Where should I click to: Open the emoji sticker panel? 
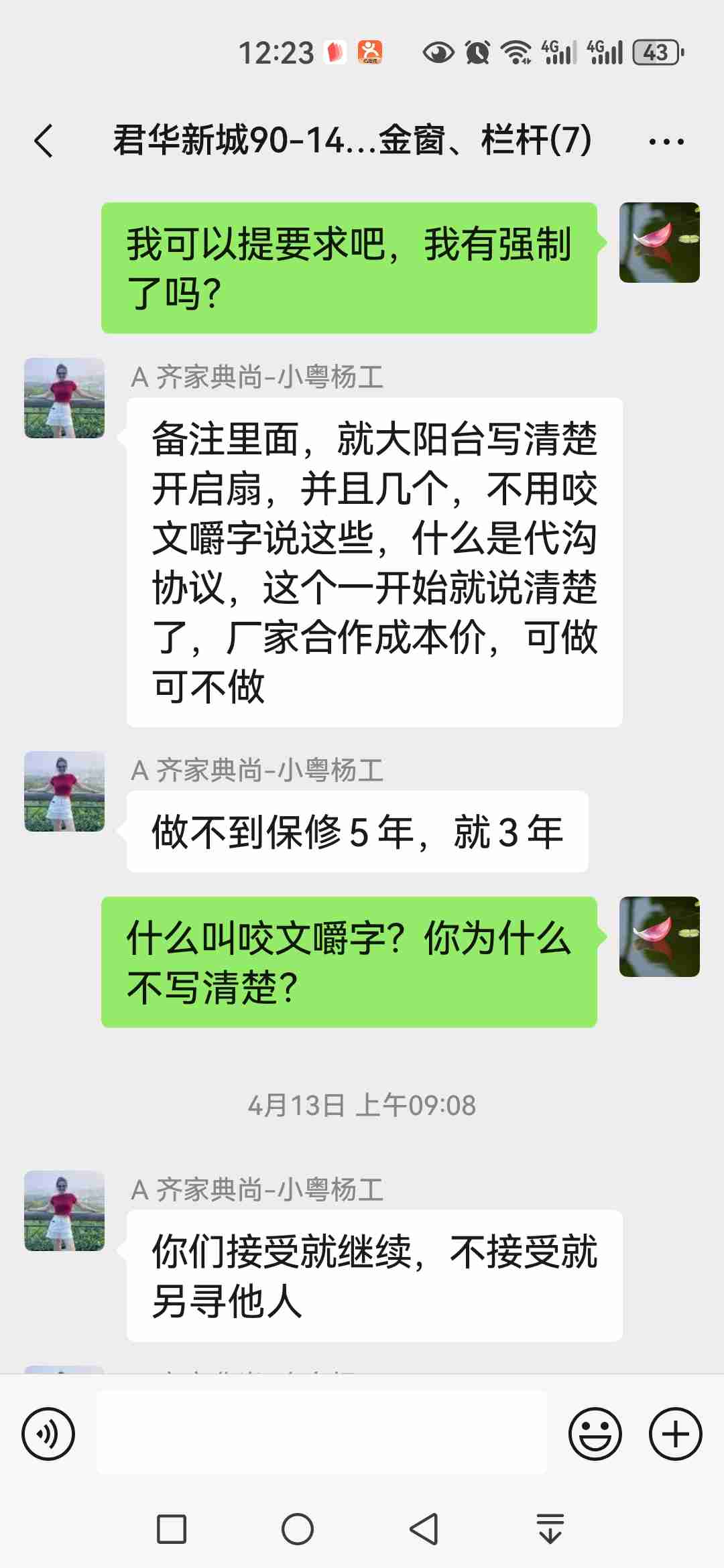(x=595, y=1434)
